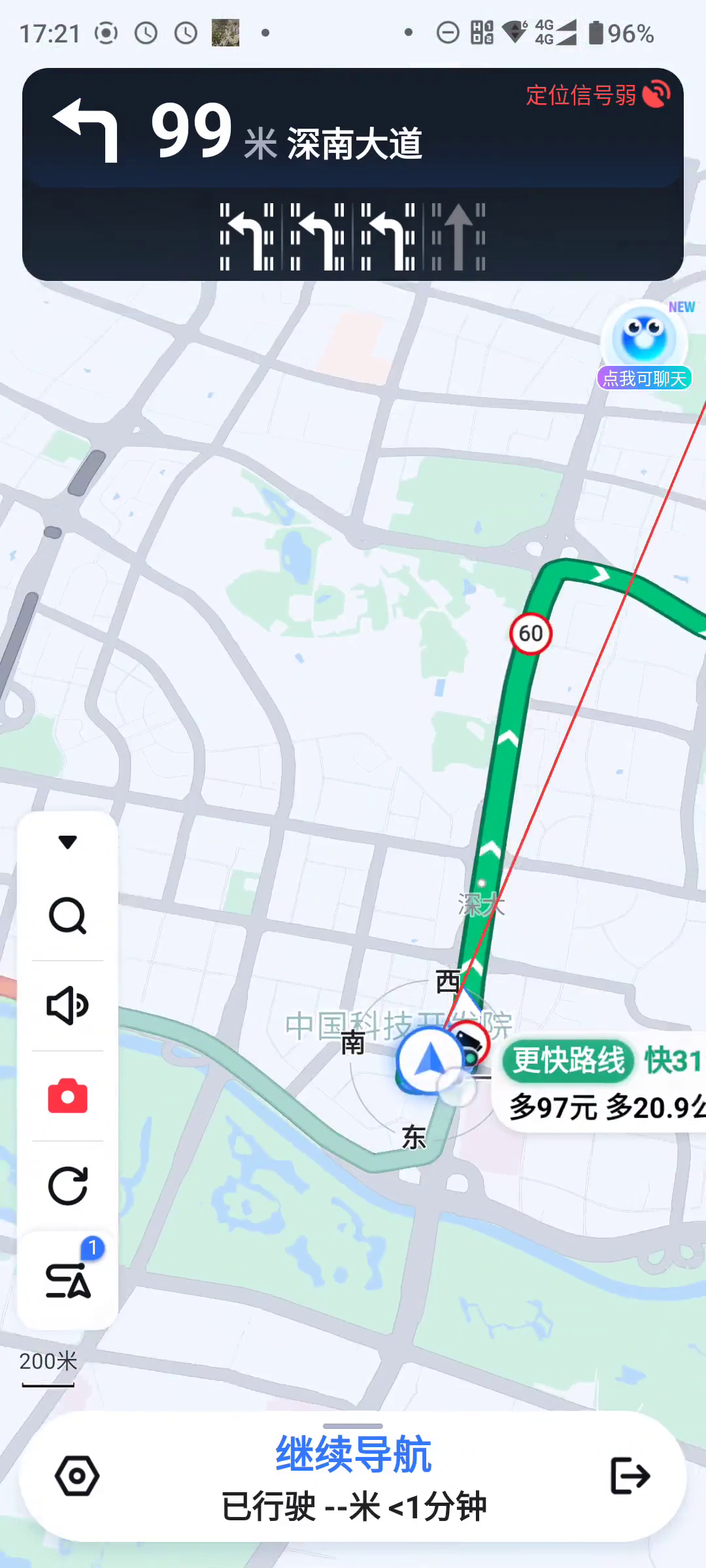Chat with the 点我可聊天 assistant
Image resolution: width=706 pixels, height=1568 pixels.
[x=644, y=346]
